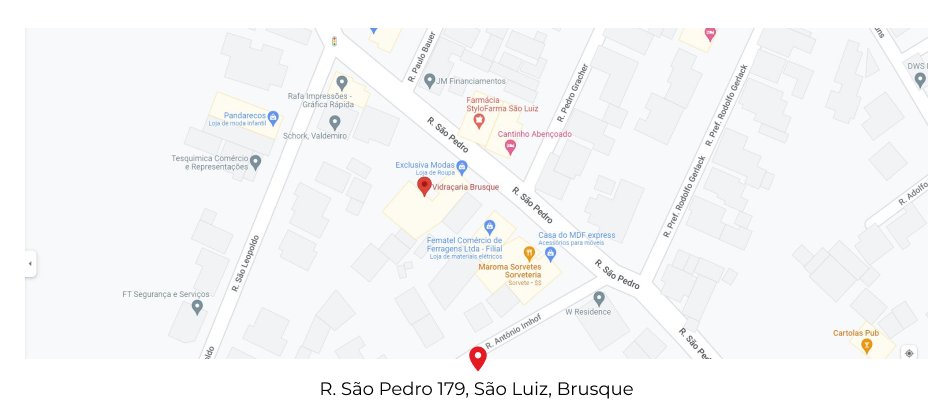The width and height of the screenshot is (948, 417).
Task: Select Fematel Comércio de Ferragens marker
Action: coord(489,226)
